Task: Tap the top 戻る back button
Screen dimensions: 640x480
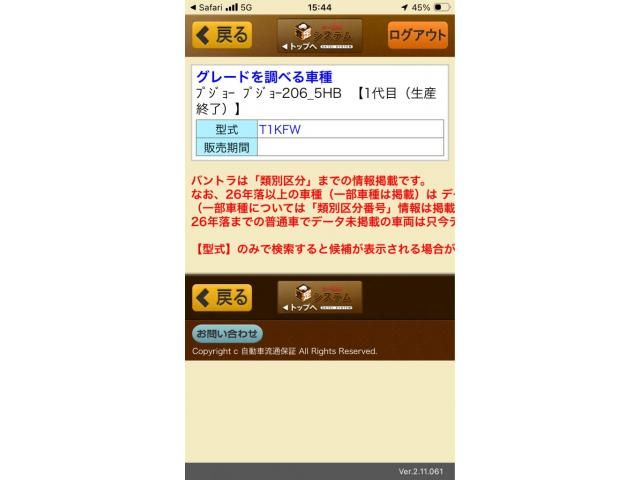Action: point(222,35)
